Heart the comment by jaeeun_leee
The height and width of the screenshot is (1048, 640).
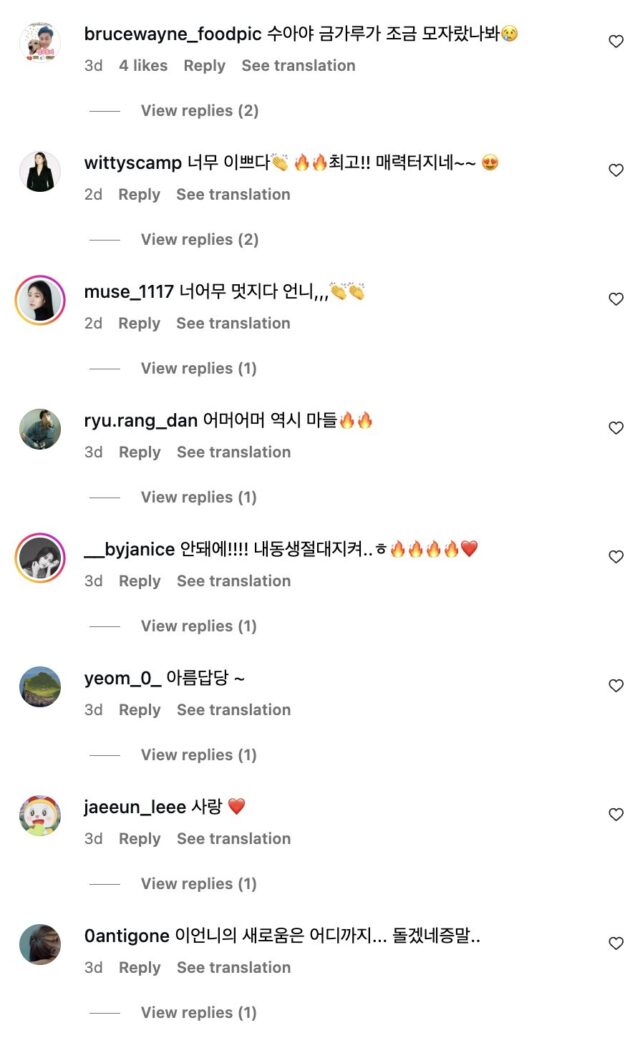pyautogui.click(x=616, y=815)
